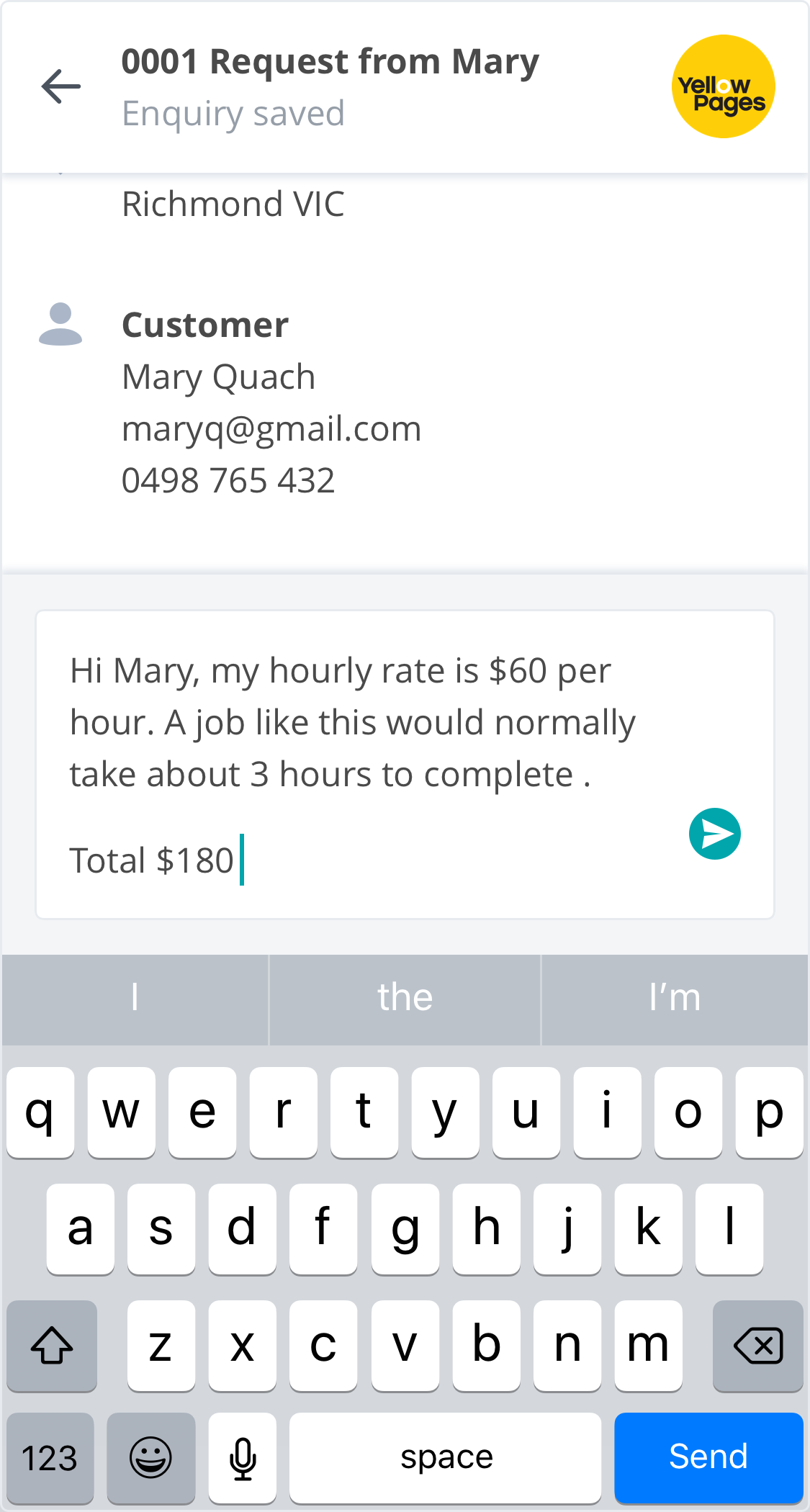810x1512 pixels.
Task: Select the "I" word suggestion
Action: point(135,999)
